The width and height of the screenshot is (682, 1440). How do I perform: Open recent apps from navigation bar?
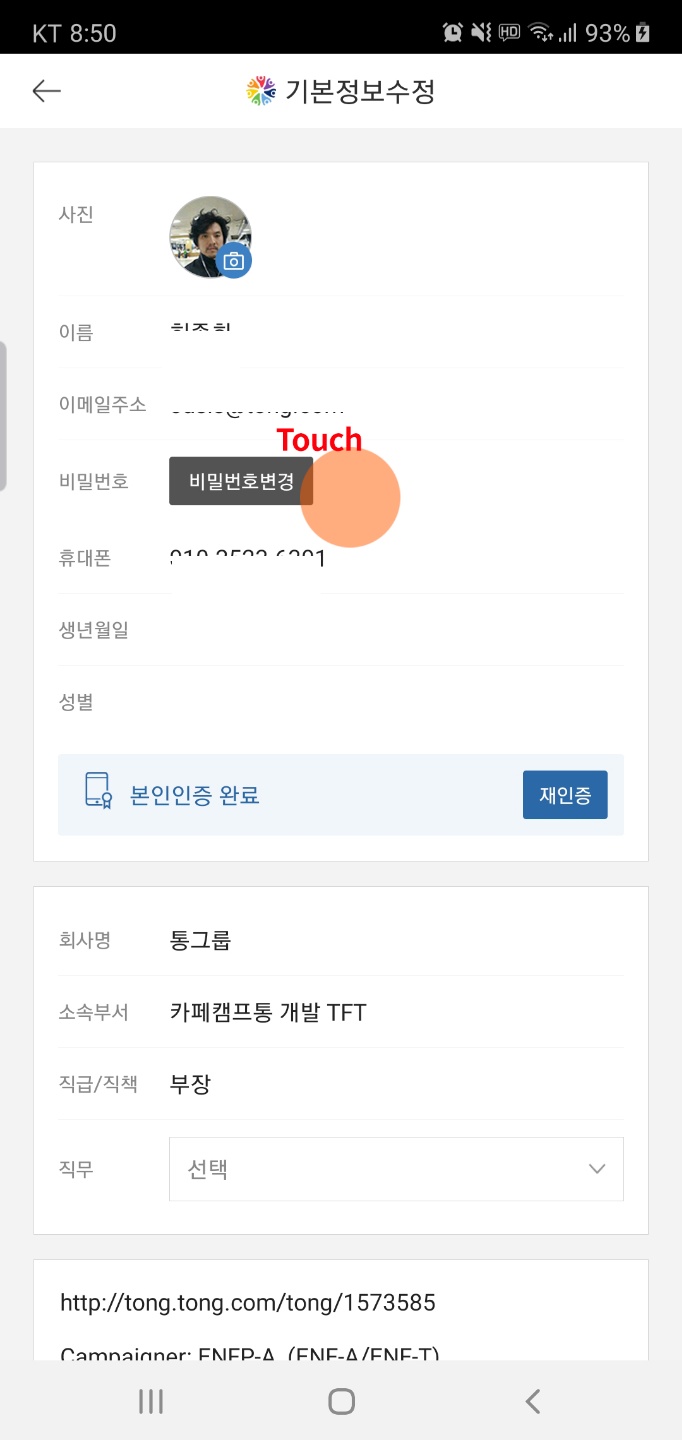point(151,1401)
